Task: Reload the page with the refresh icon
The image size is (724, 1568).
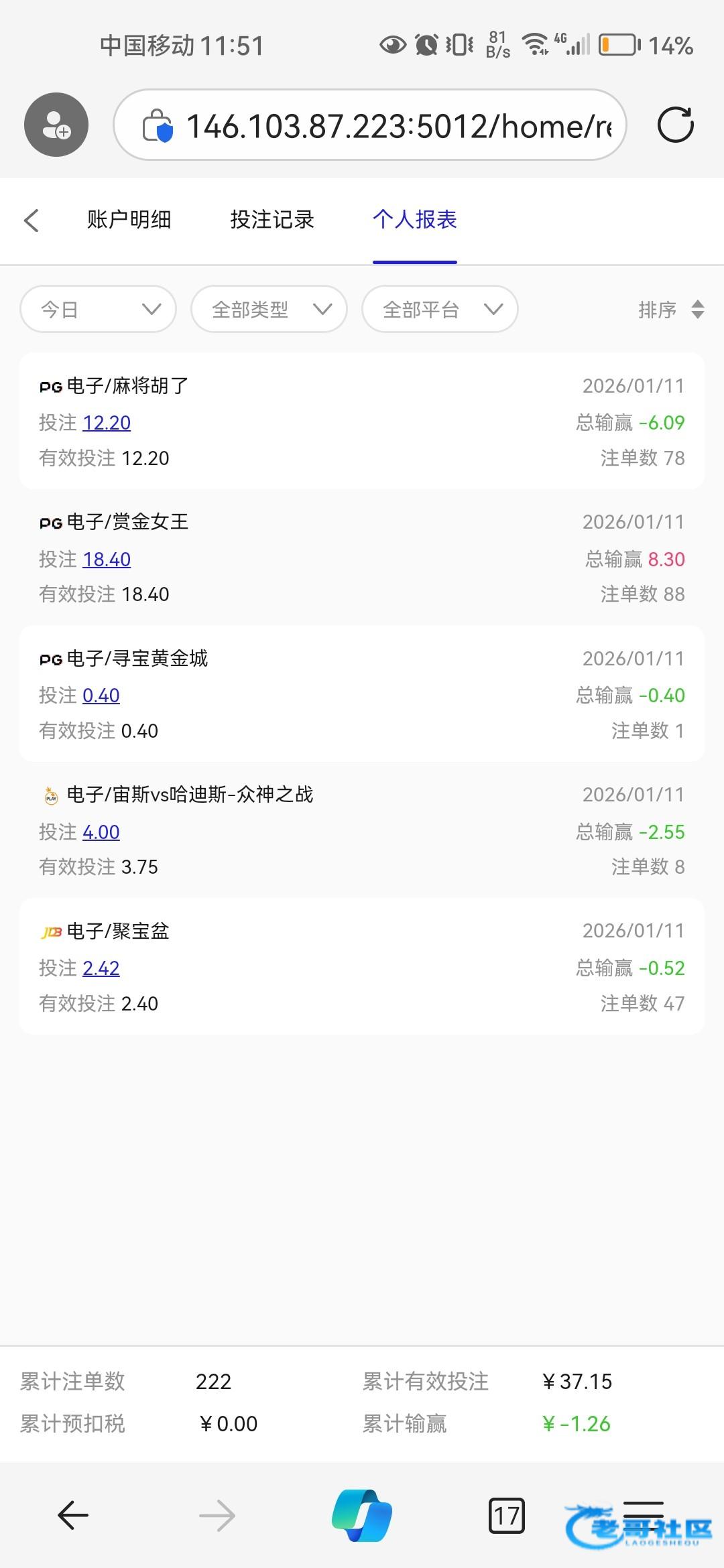Action: tap(675, 125)
